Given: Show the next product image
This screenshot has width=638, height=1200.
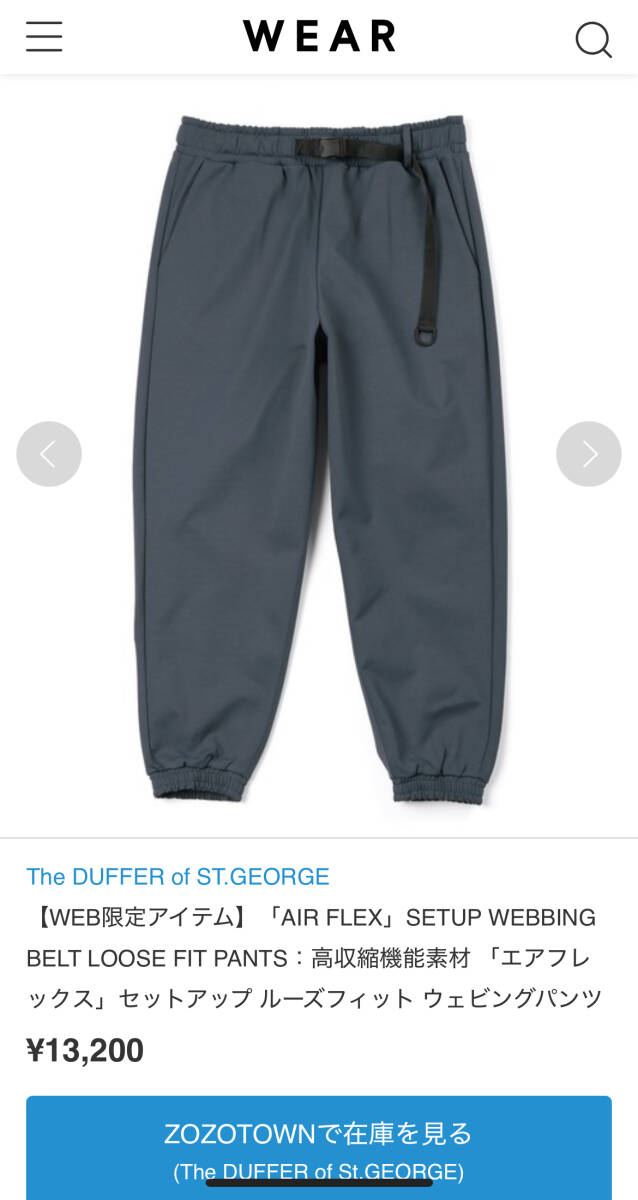Looking at the screenshot, I should click(588, 454).
